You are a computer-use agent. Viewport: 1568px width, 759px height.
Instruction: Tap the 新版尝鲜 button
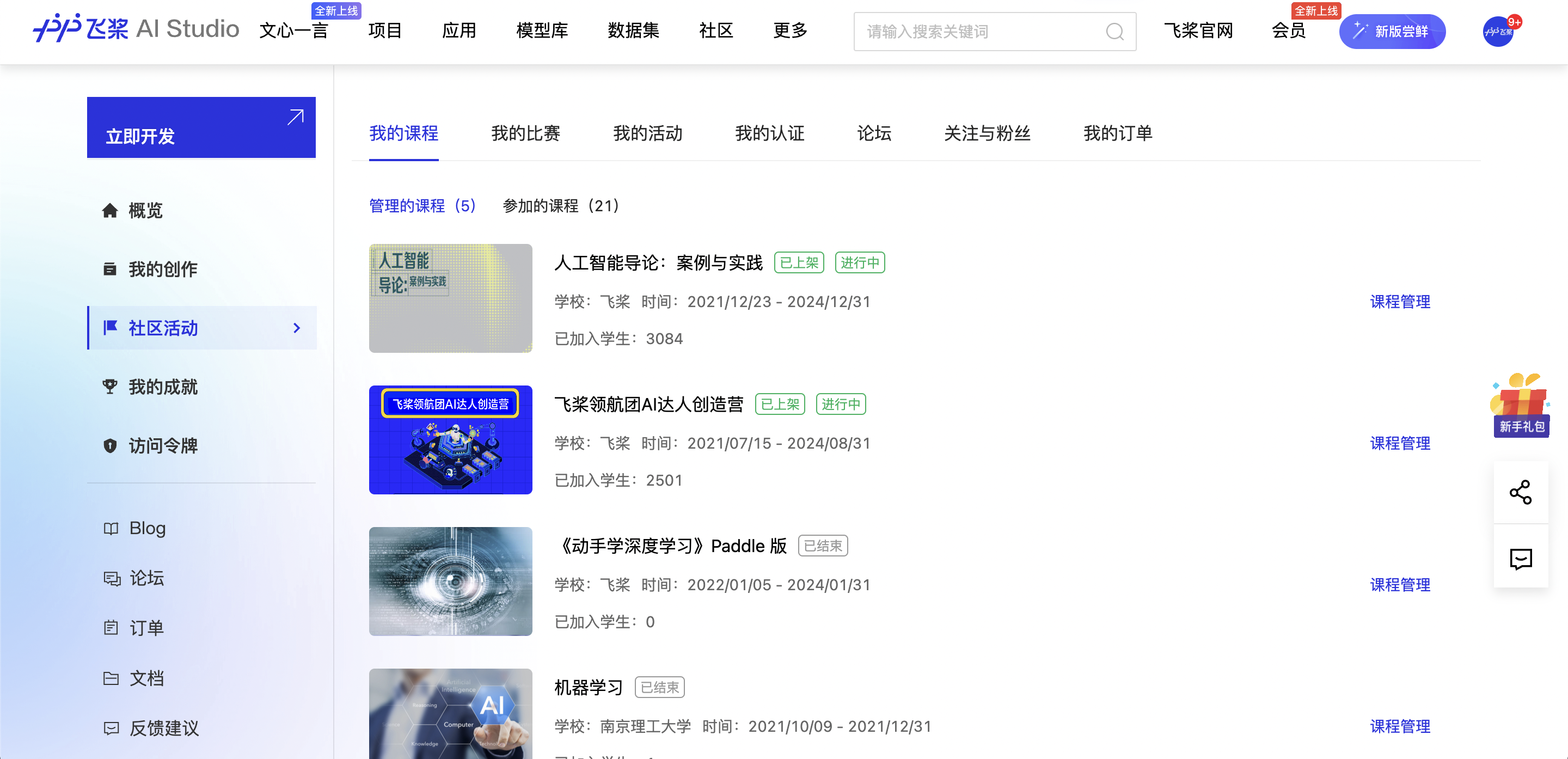click(x=1392, y=32)
